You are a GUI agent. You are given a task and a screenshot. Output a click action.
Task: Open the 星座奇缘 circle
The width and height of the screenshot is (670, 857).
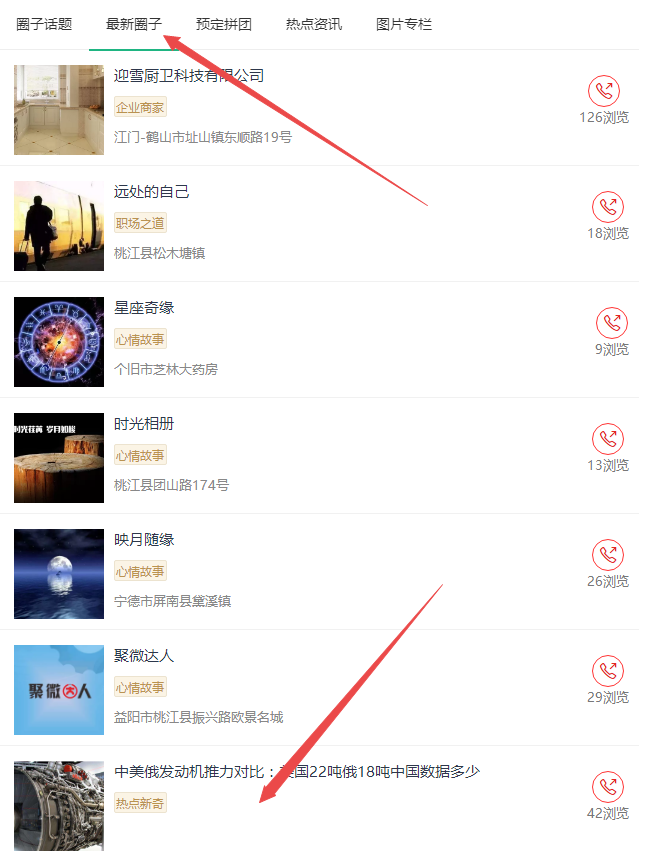coord(144,308)
